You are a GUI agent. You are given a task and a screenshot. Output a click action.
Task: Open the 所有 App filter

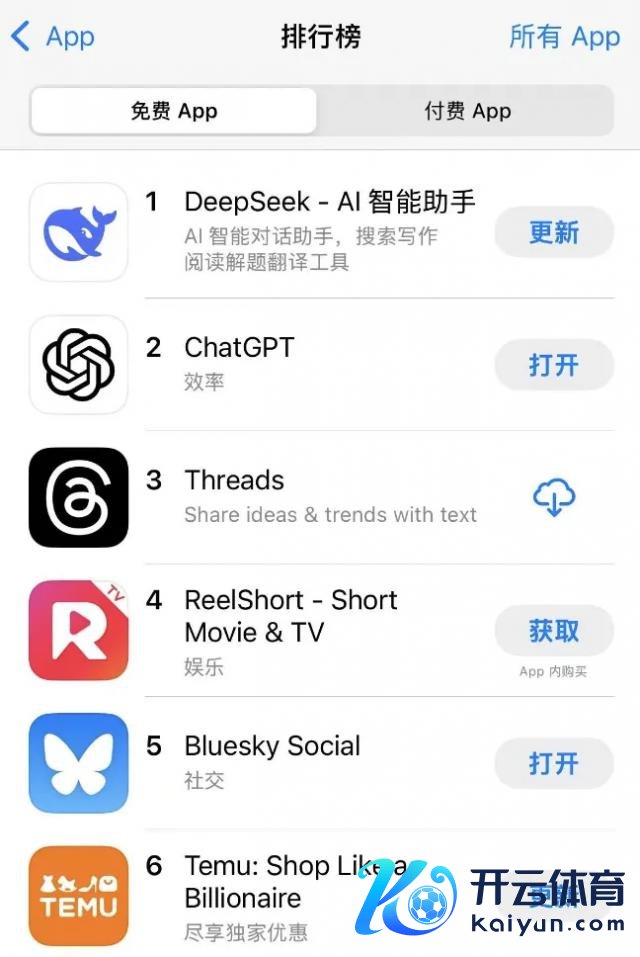(564, 38)
